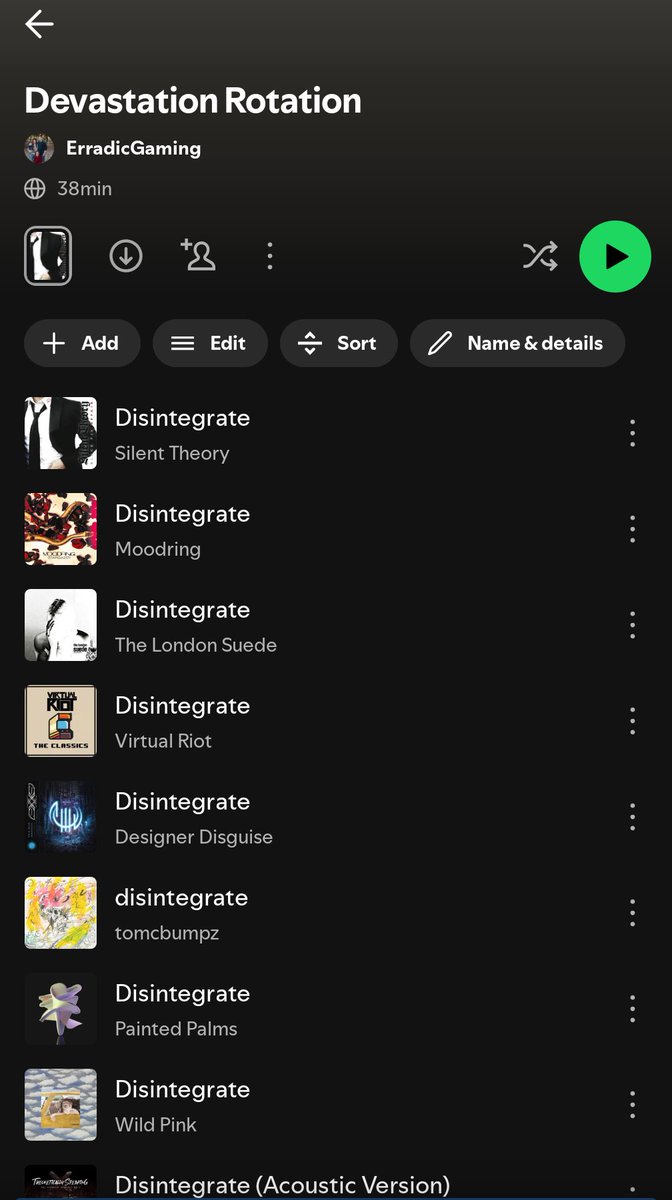Open the Sort options
This screenshot has height=1200, width=672.
point(338,343)
